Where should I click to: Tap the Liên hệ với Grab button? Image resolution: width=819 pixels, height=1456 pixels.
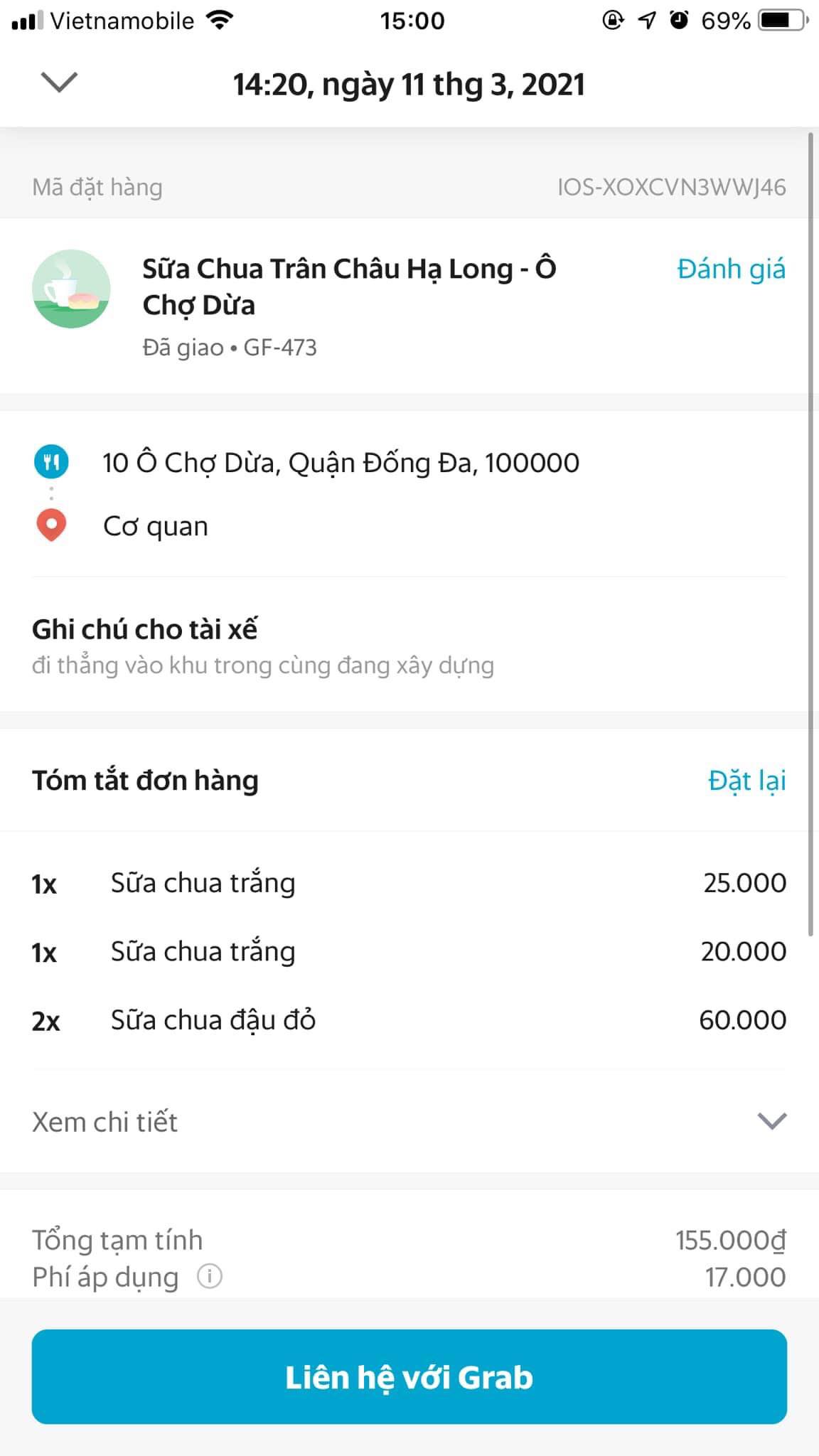409,1377
